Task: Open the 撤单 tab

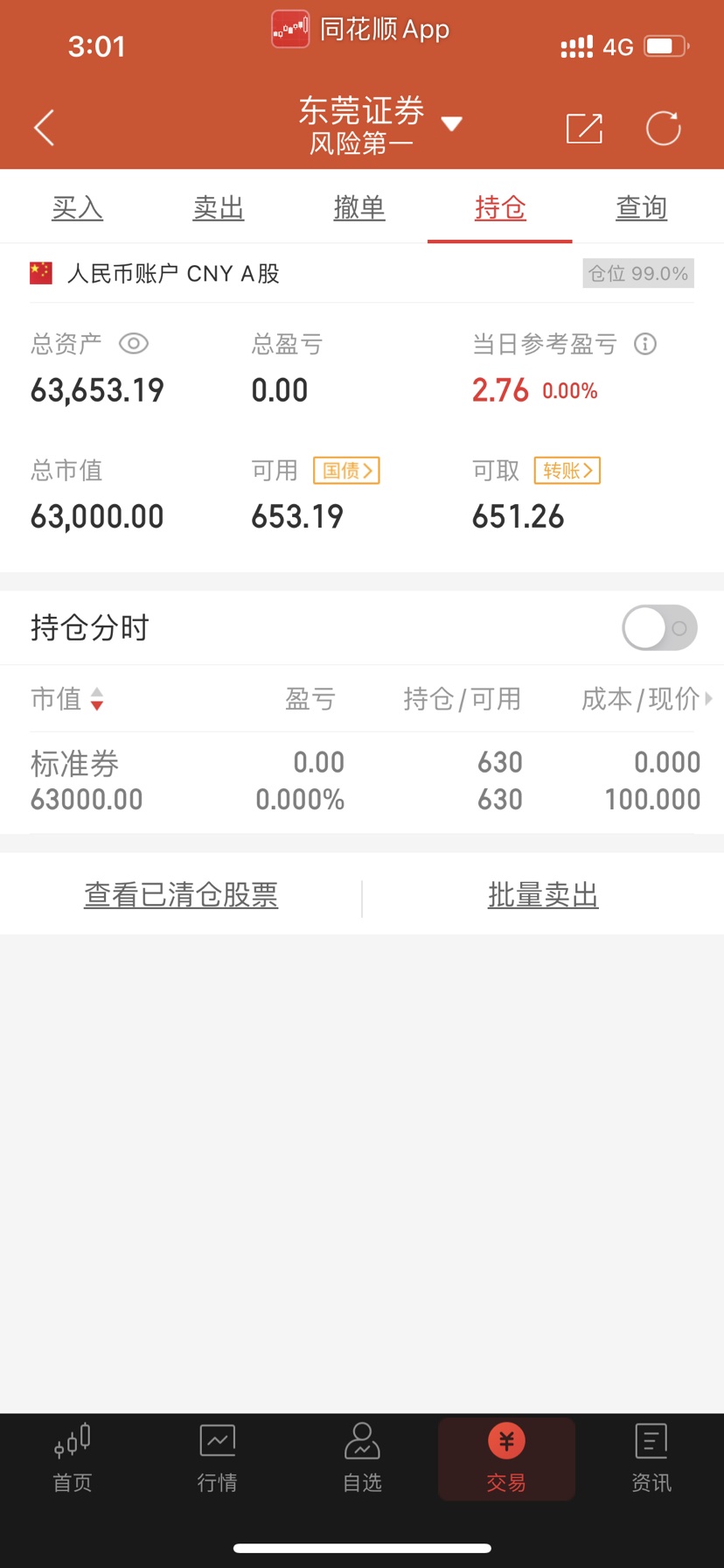Action: [x=359, y=207]
